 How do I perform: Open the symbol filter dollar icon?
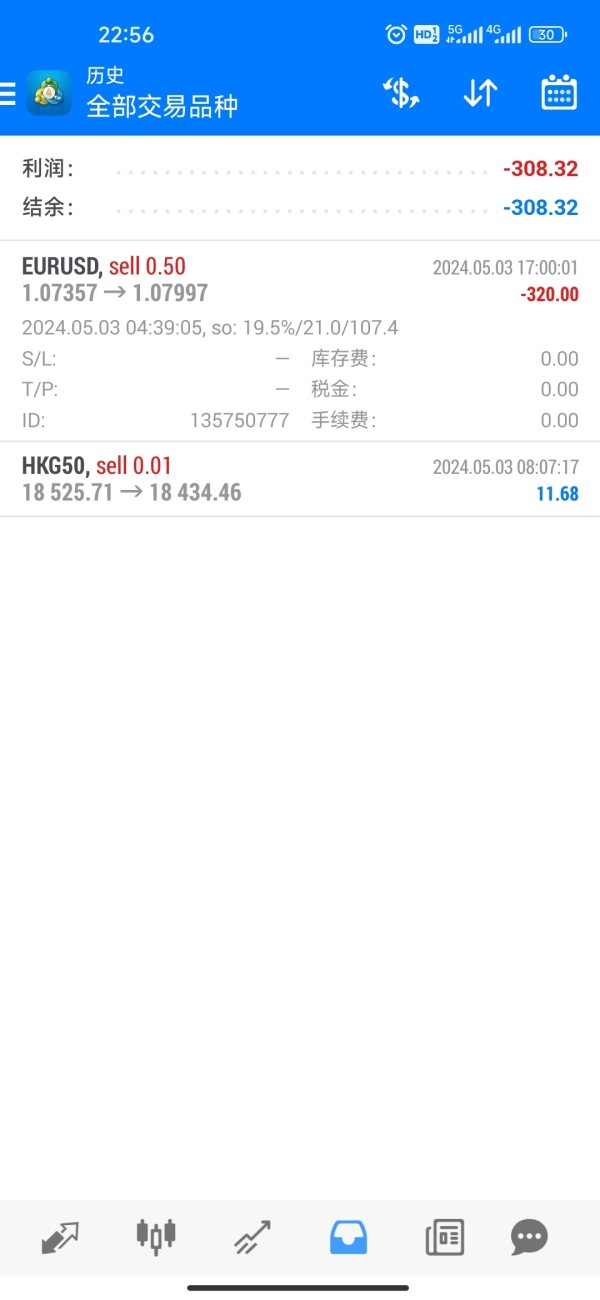[401, 93]
